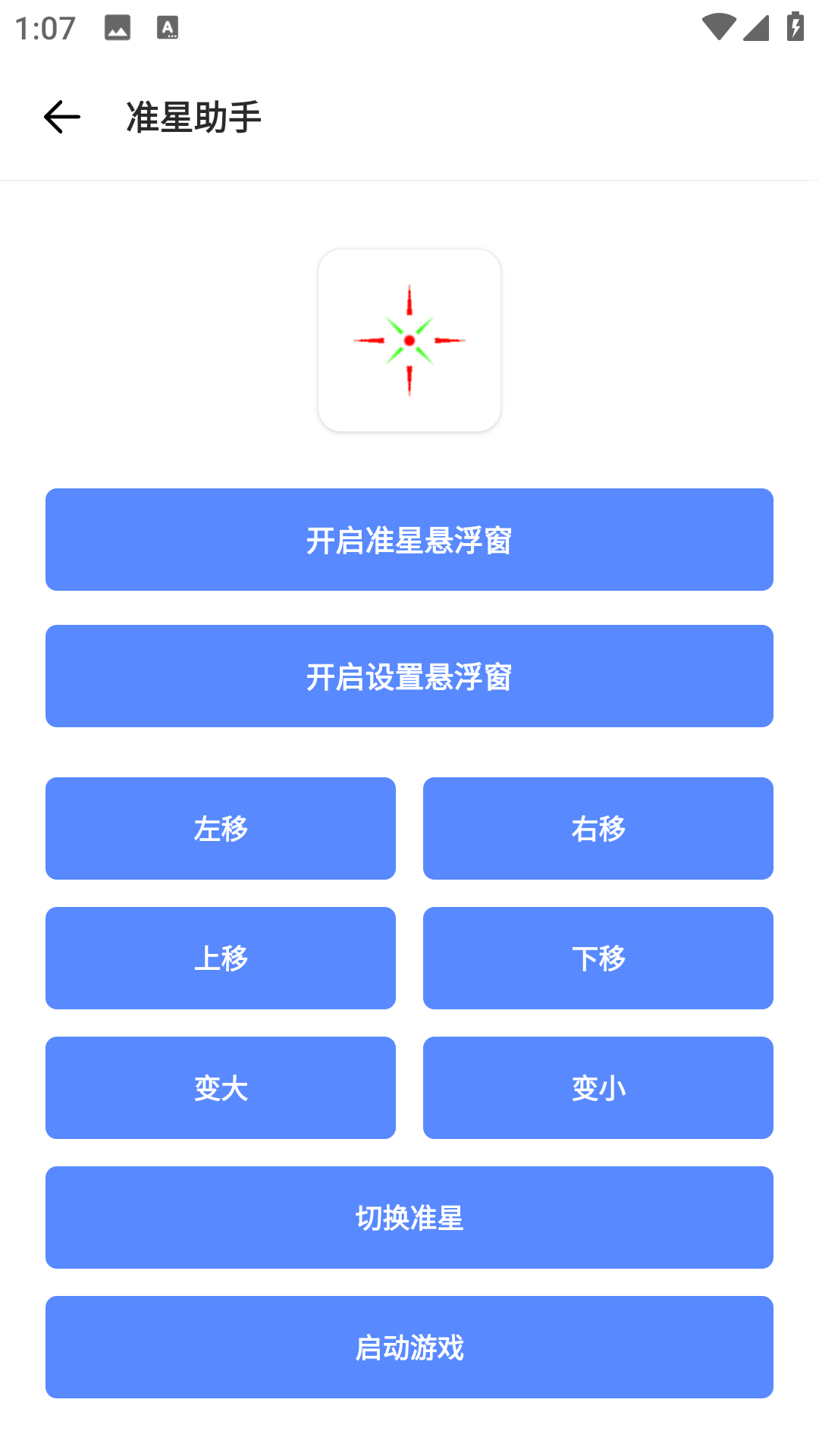Click the clock showing 1:07
This screenshot has width=819, height=1456.
tap(45, 27)
